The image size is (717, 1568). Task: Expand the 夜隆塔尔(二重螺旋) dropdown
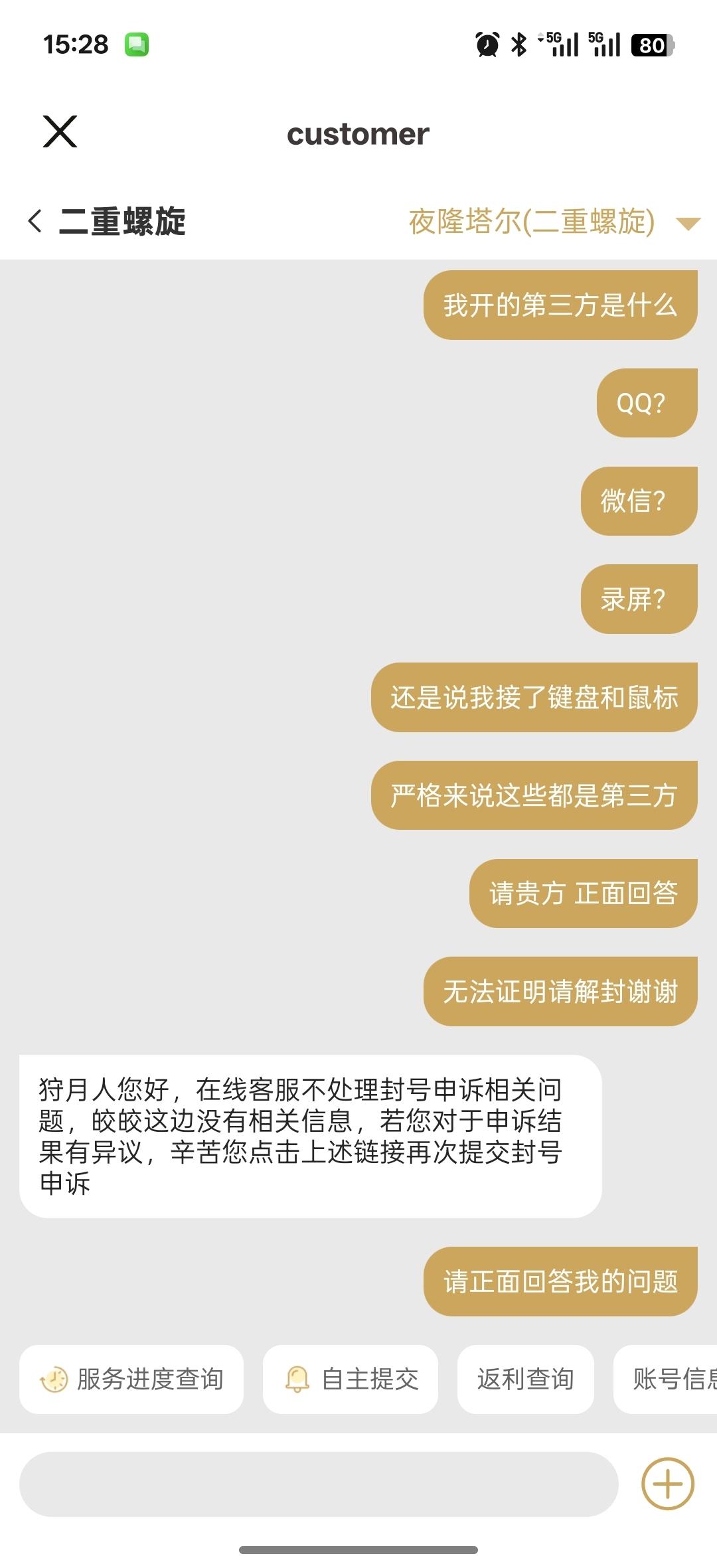pyautogui.click(x=688, y=223)
